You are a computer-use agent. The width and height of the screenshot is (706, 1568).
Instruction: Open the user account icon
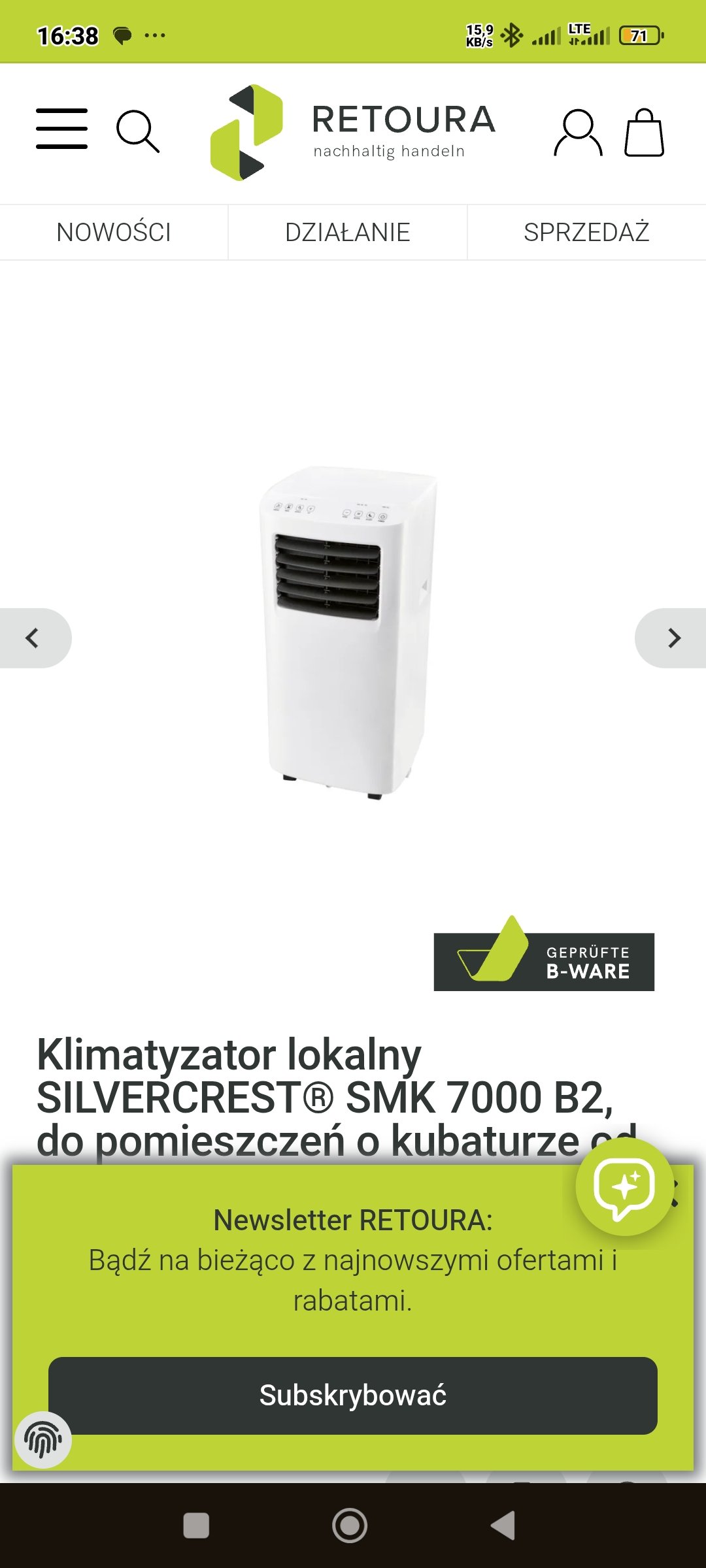click(578, 133)
